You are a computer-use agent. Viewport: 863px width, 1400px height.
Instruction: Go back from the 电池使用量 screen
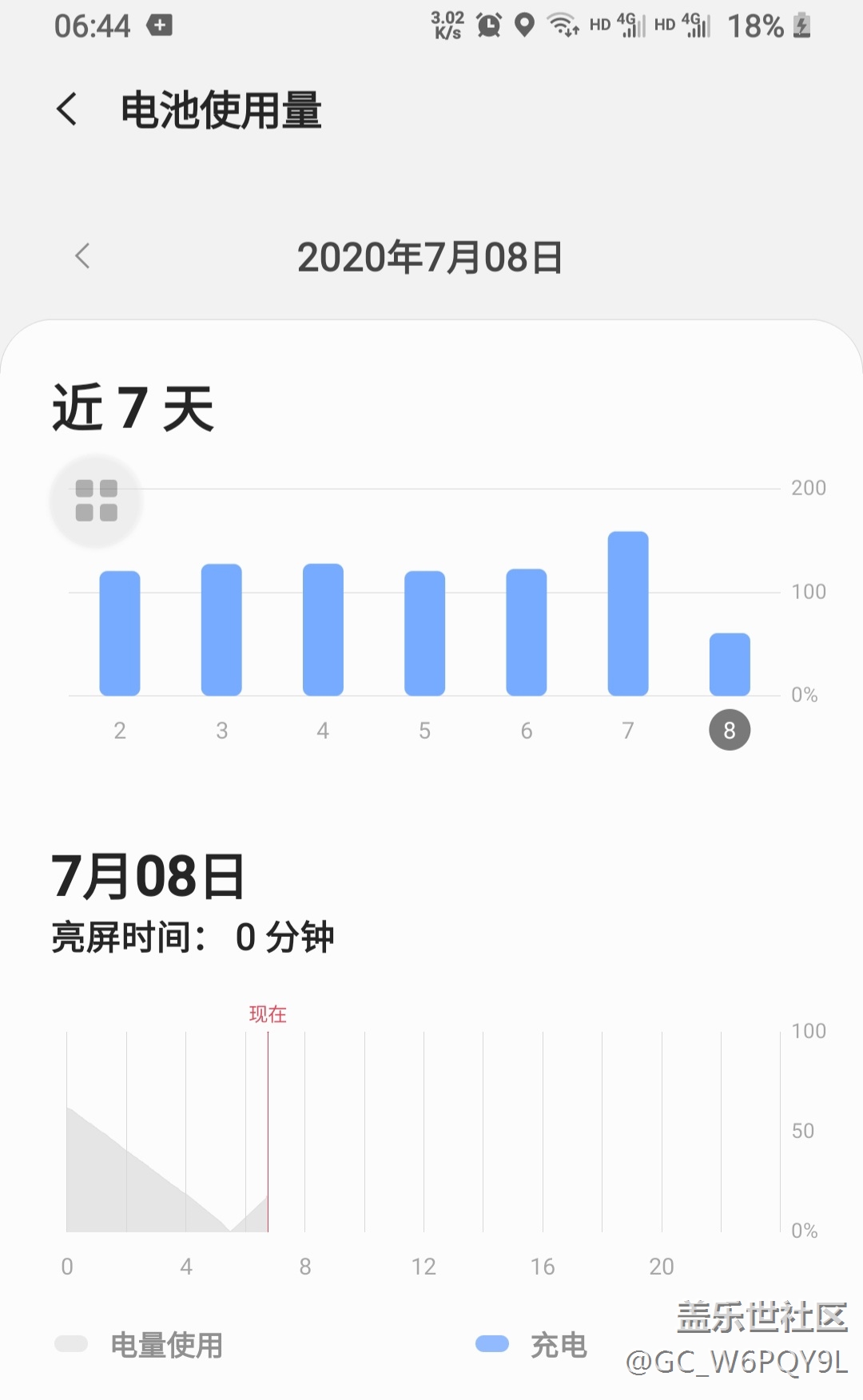pos(67,109)
